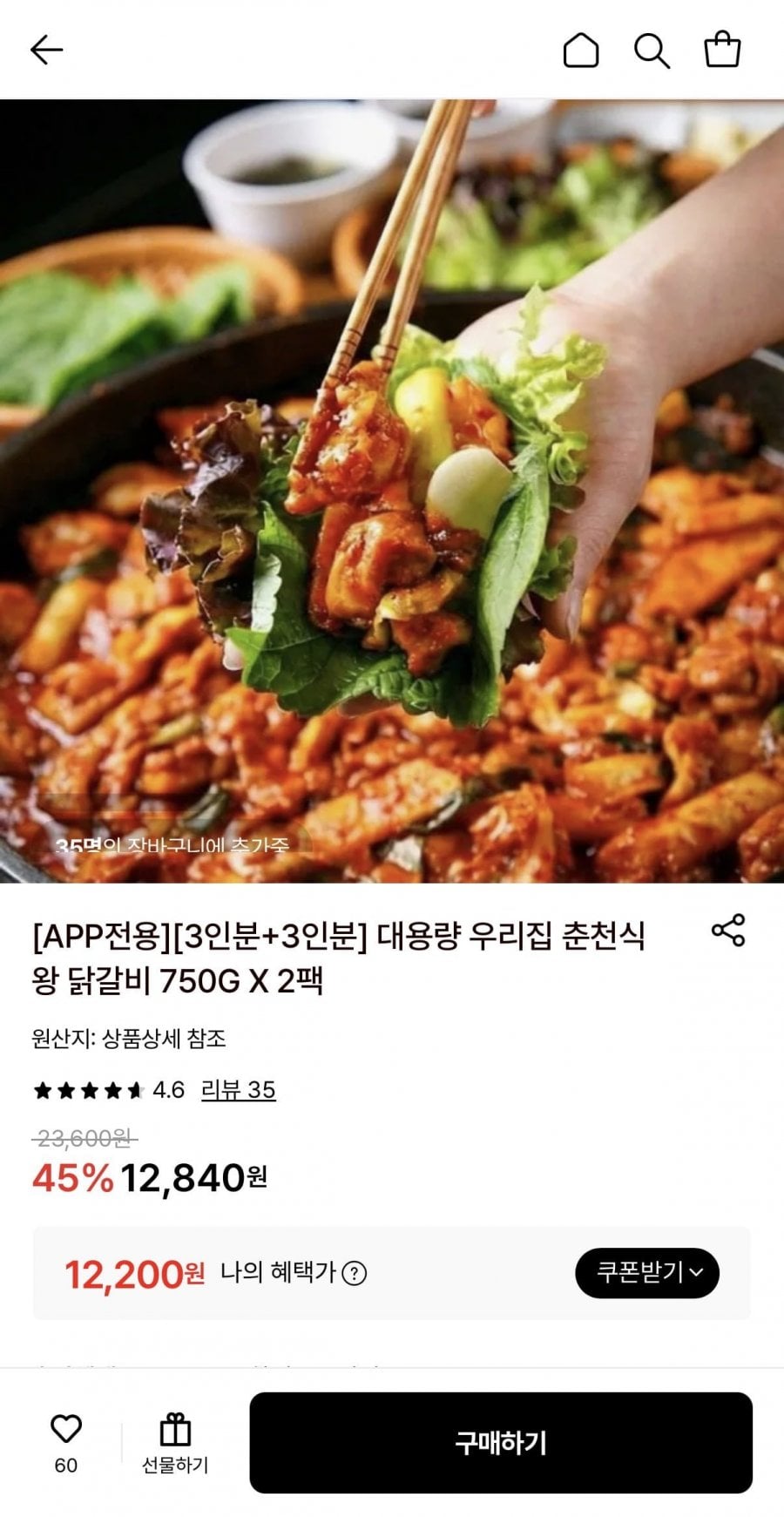Open the 리뷰 35 reviews link
The height and width of the screenshot is (1517, 784).
pos(238,1090)
